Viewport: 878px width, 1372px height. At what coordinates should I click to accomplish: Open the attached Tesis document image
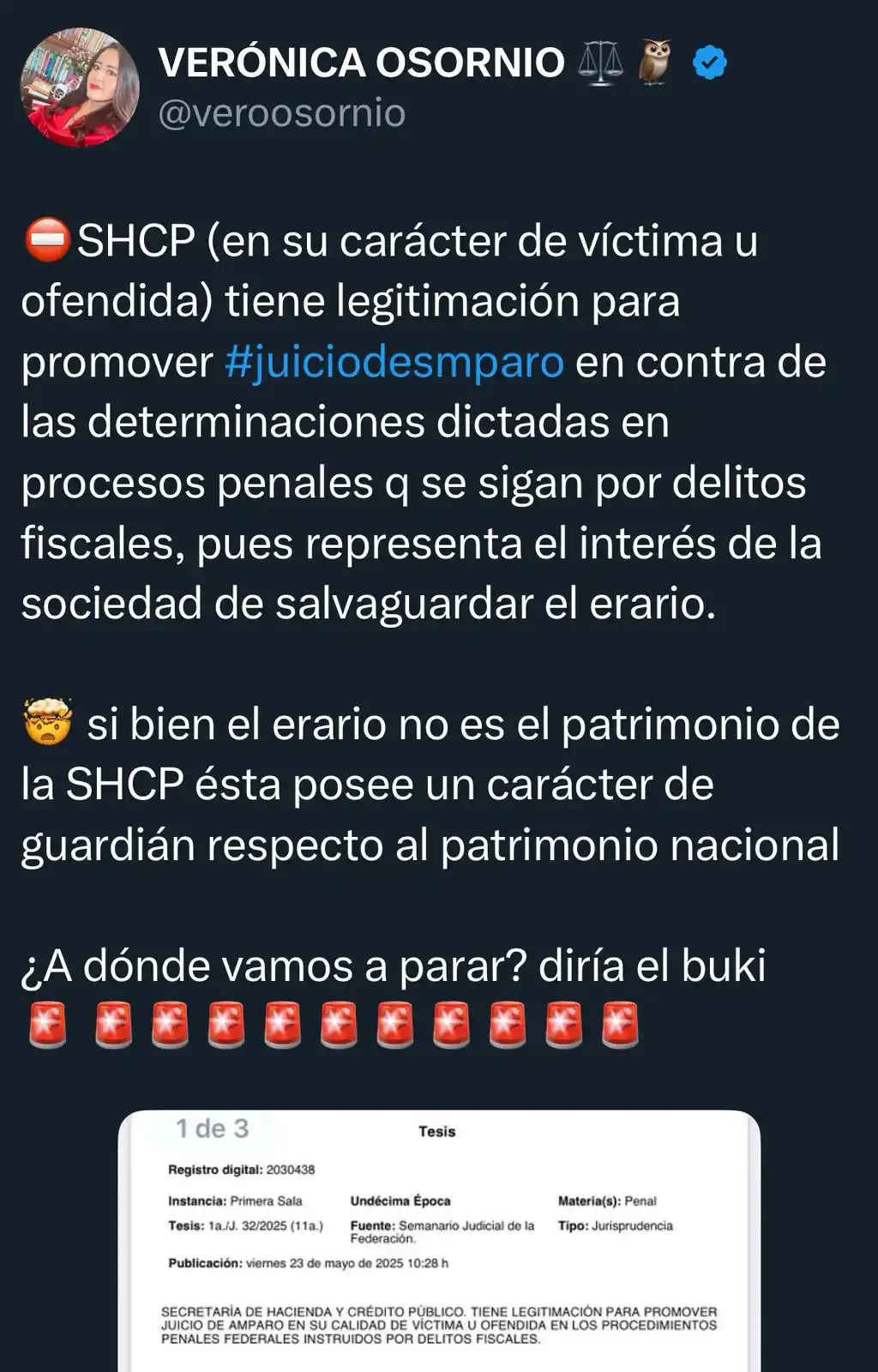[439, 1240]
